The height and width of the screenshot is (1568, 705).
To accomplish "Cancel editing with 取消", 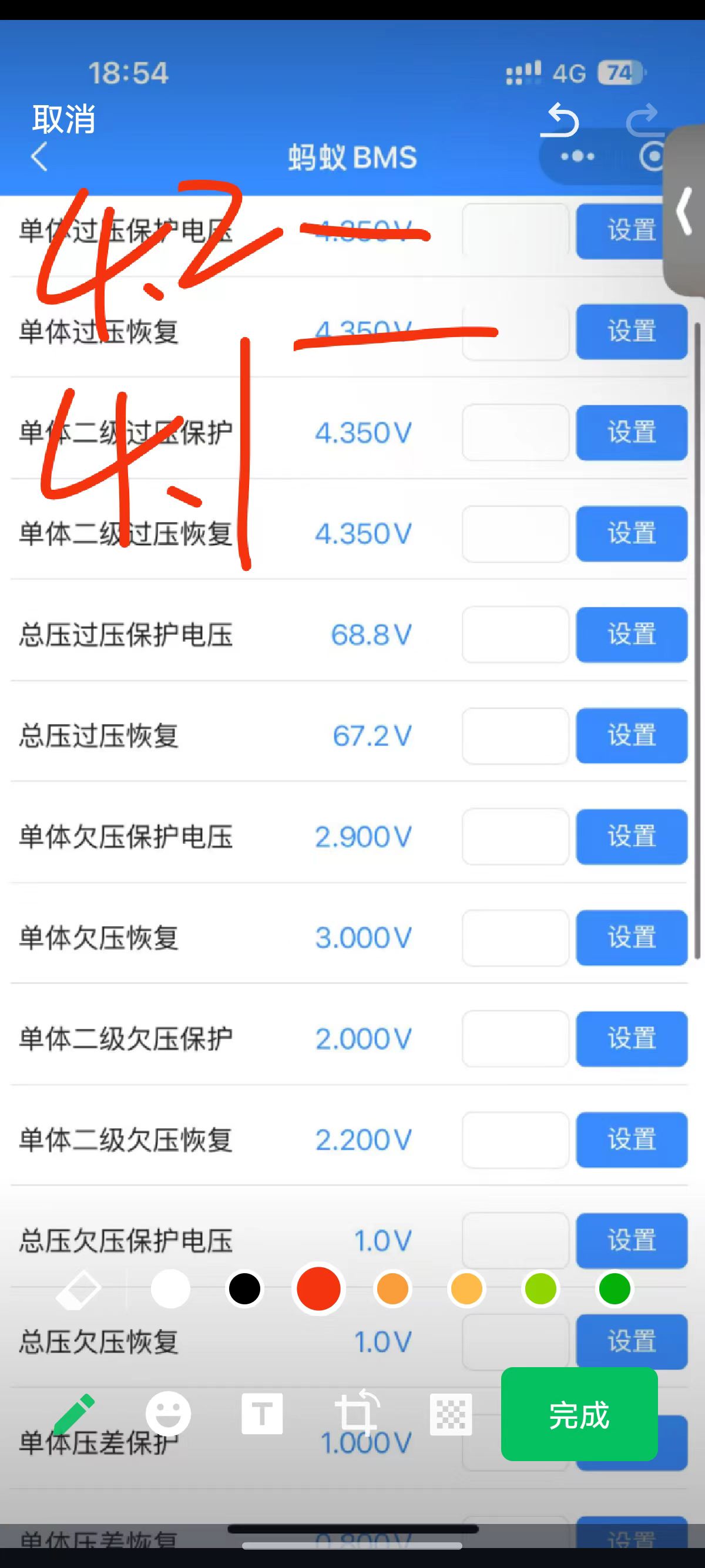I will tap(64, 118).
